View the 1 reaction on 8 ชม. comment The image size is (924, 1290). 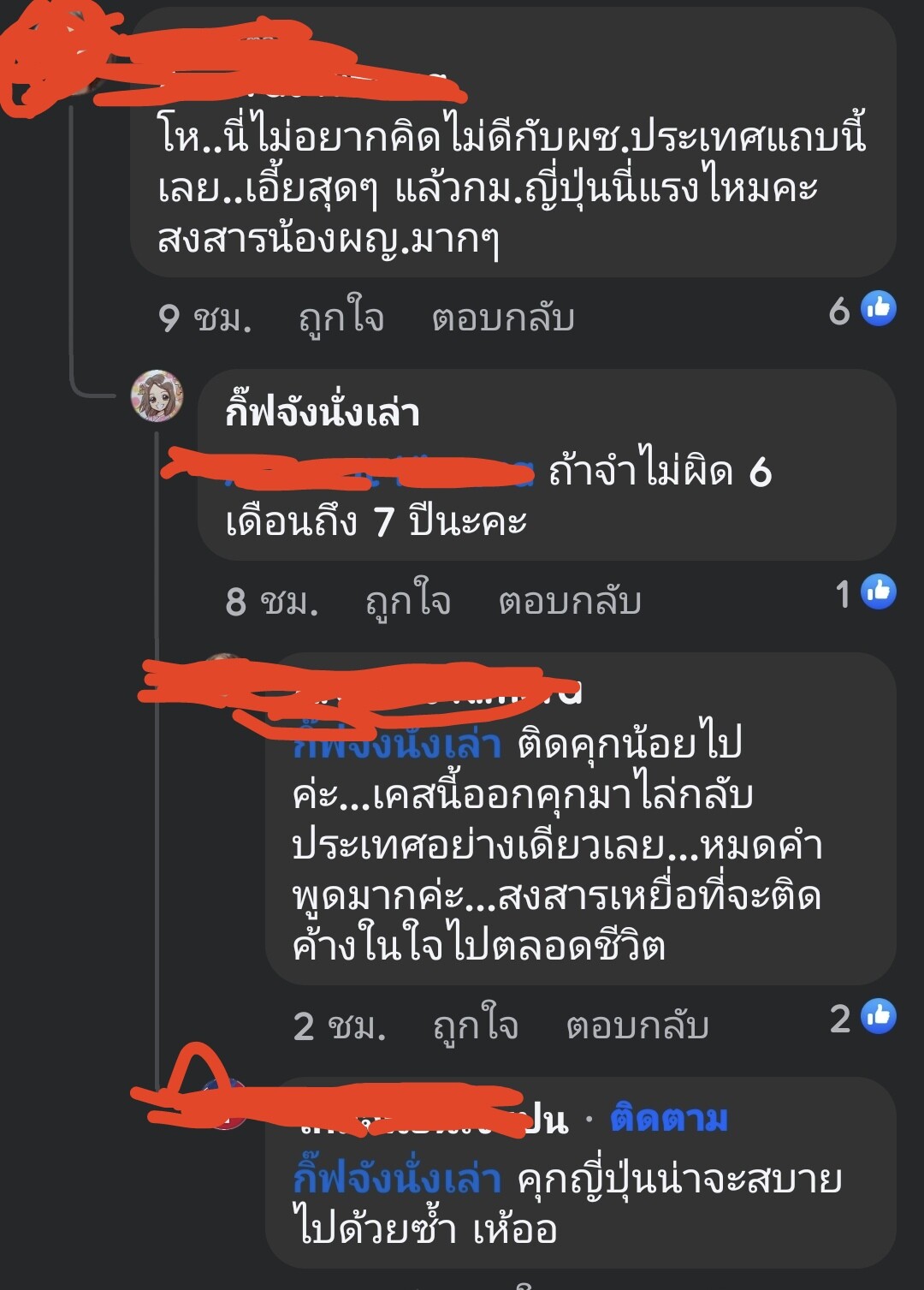(865, 593)
